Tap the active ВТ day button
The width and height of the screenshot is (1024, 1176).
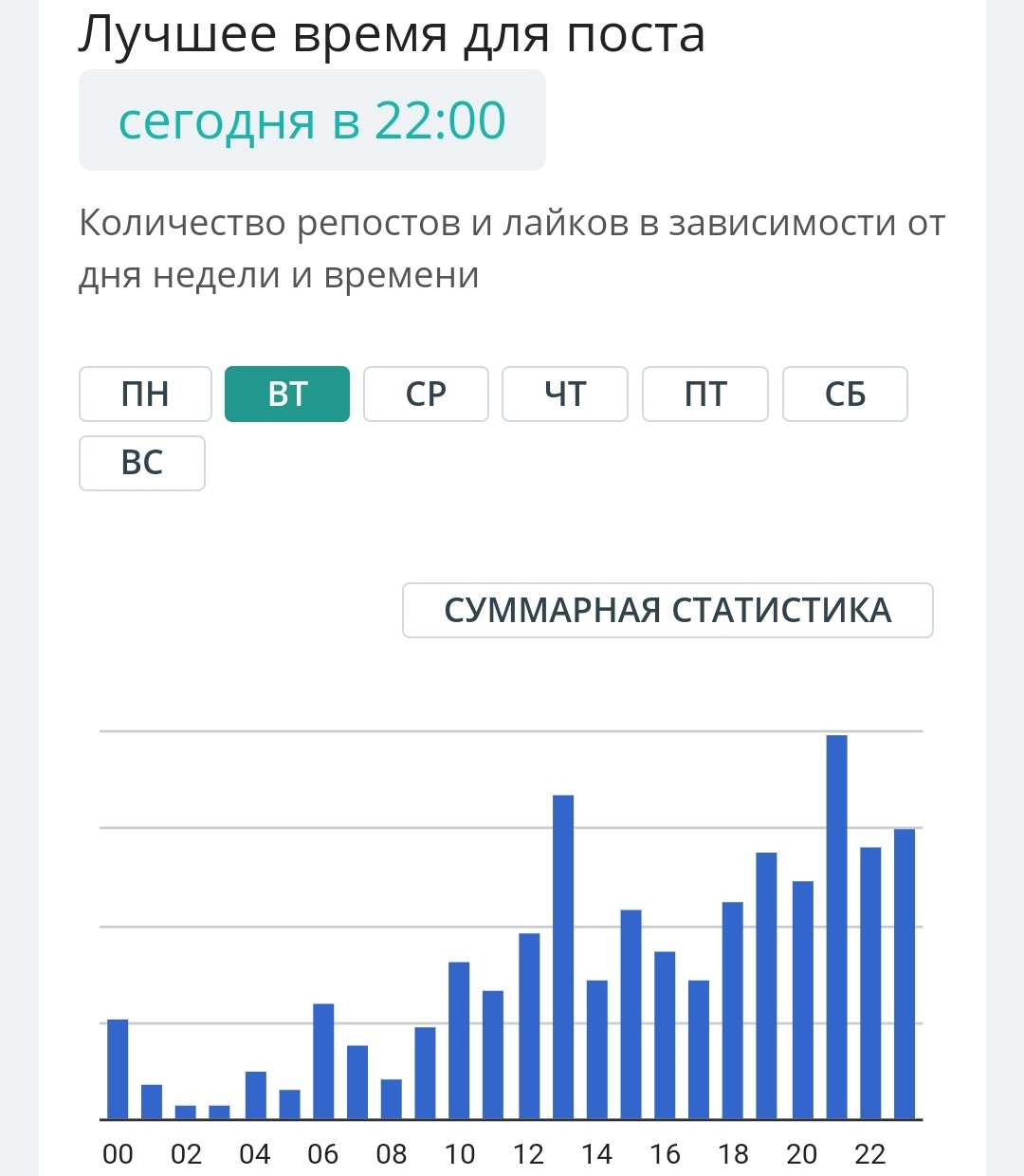(287, 394)
